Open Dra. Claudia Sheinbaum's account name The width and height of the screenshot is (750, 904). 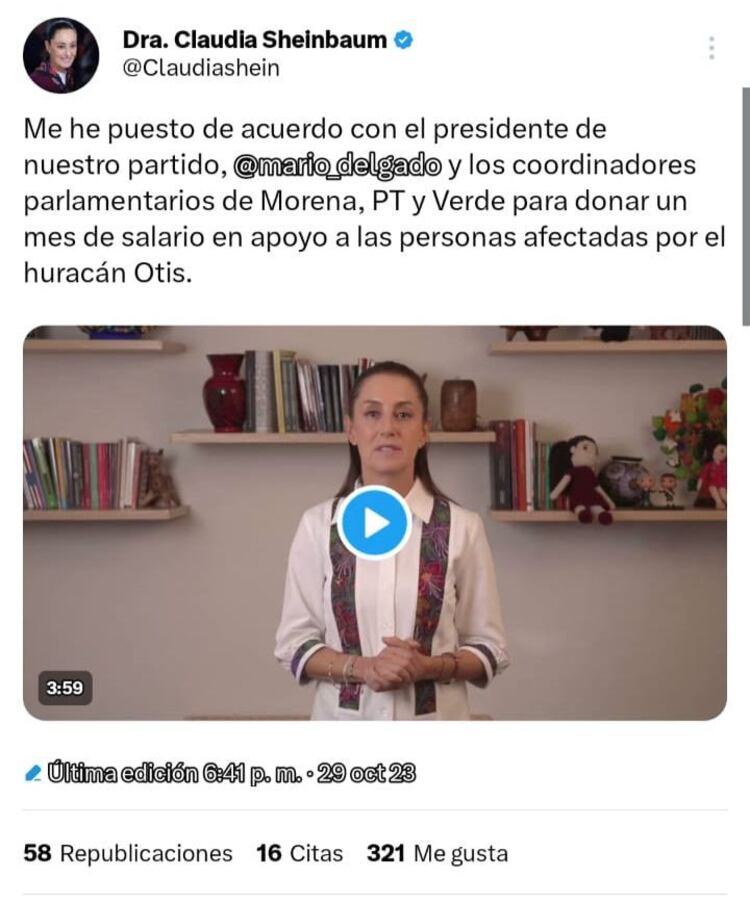click(255, 40)
